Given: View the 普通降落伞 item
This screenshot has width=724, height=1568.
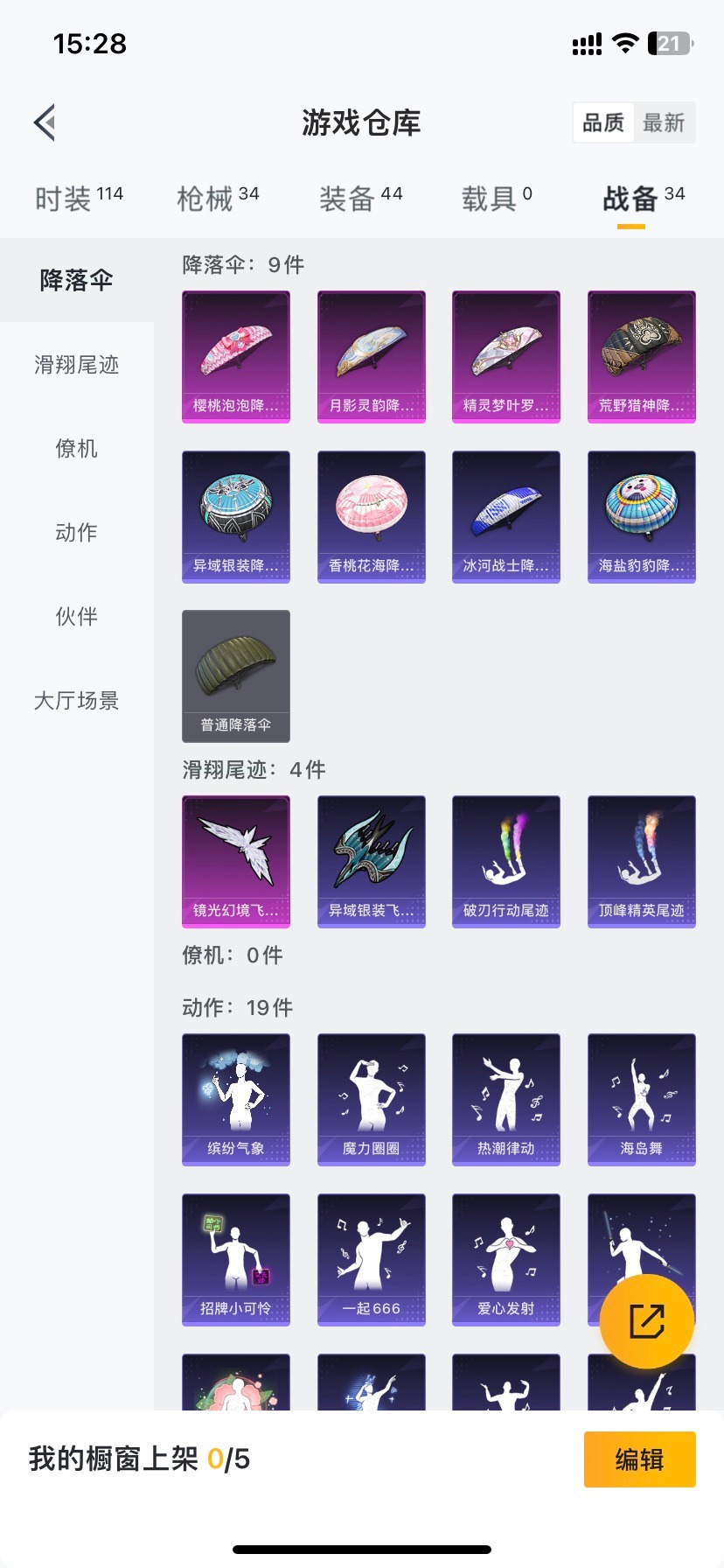Looking at the screenshot, I should pos(236,675).
